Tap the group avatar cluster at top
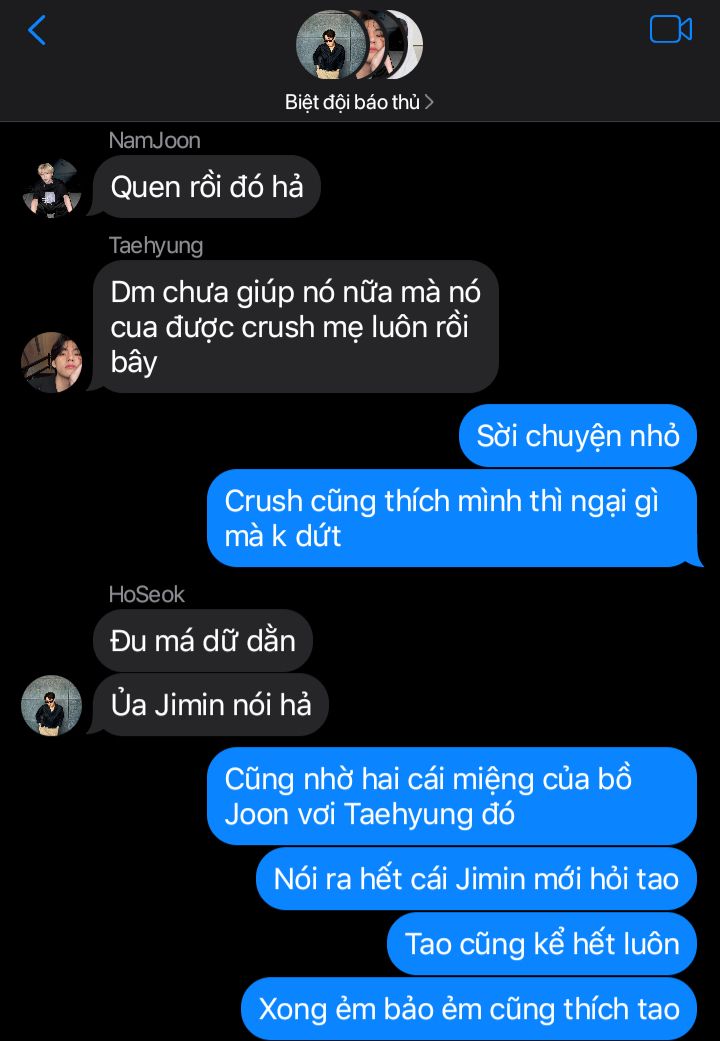The height and width of the screenshot is (1041, 720). click(359, 45)
